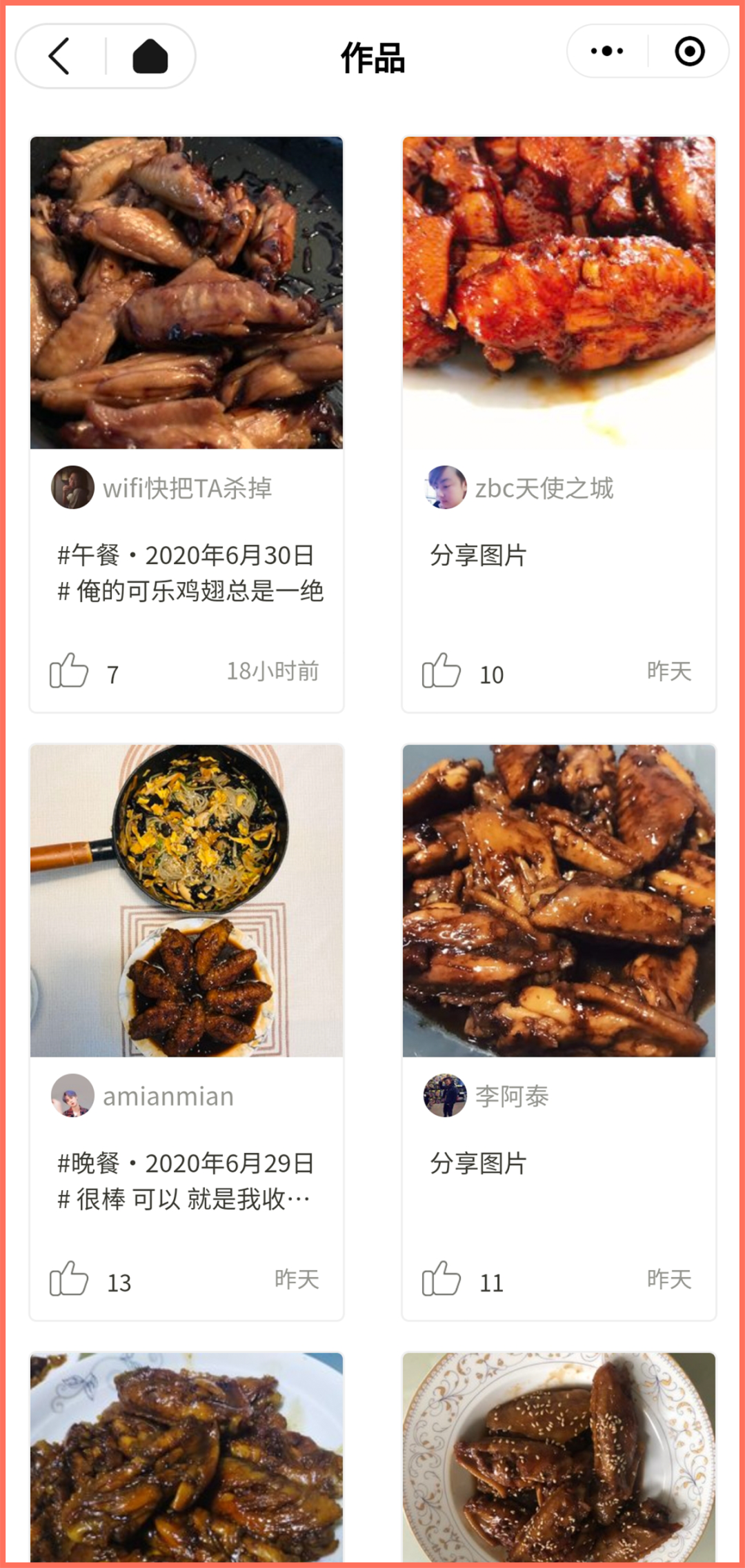Viewport: 745px width, 1568px height.
Task: Return to the mini program home
Action: coord(150,56)
